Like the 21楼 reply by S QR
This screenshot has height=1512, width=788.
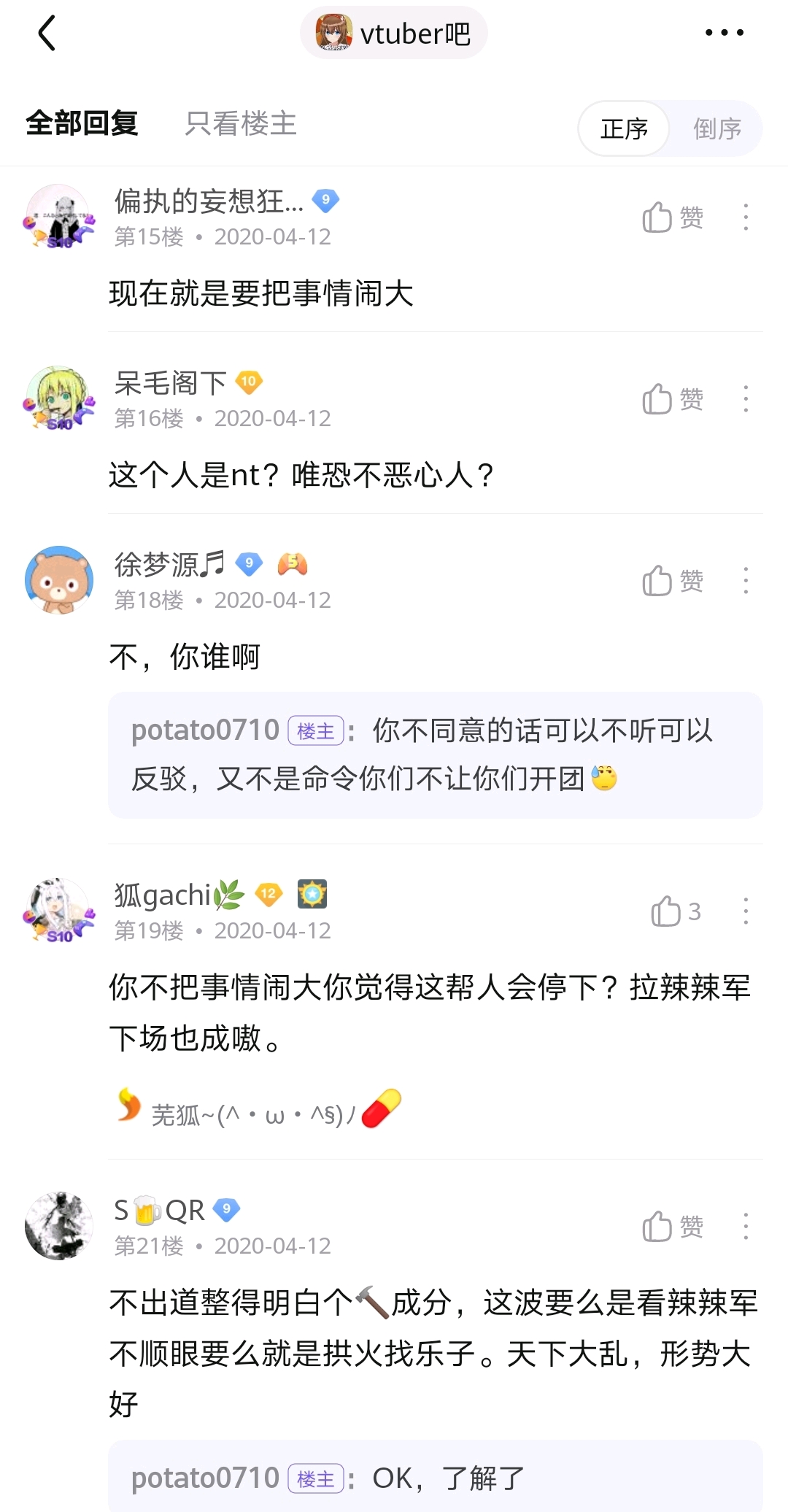[672, 1227]
